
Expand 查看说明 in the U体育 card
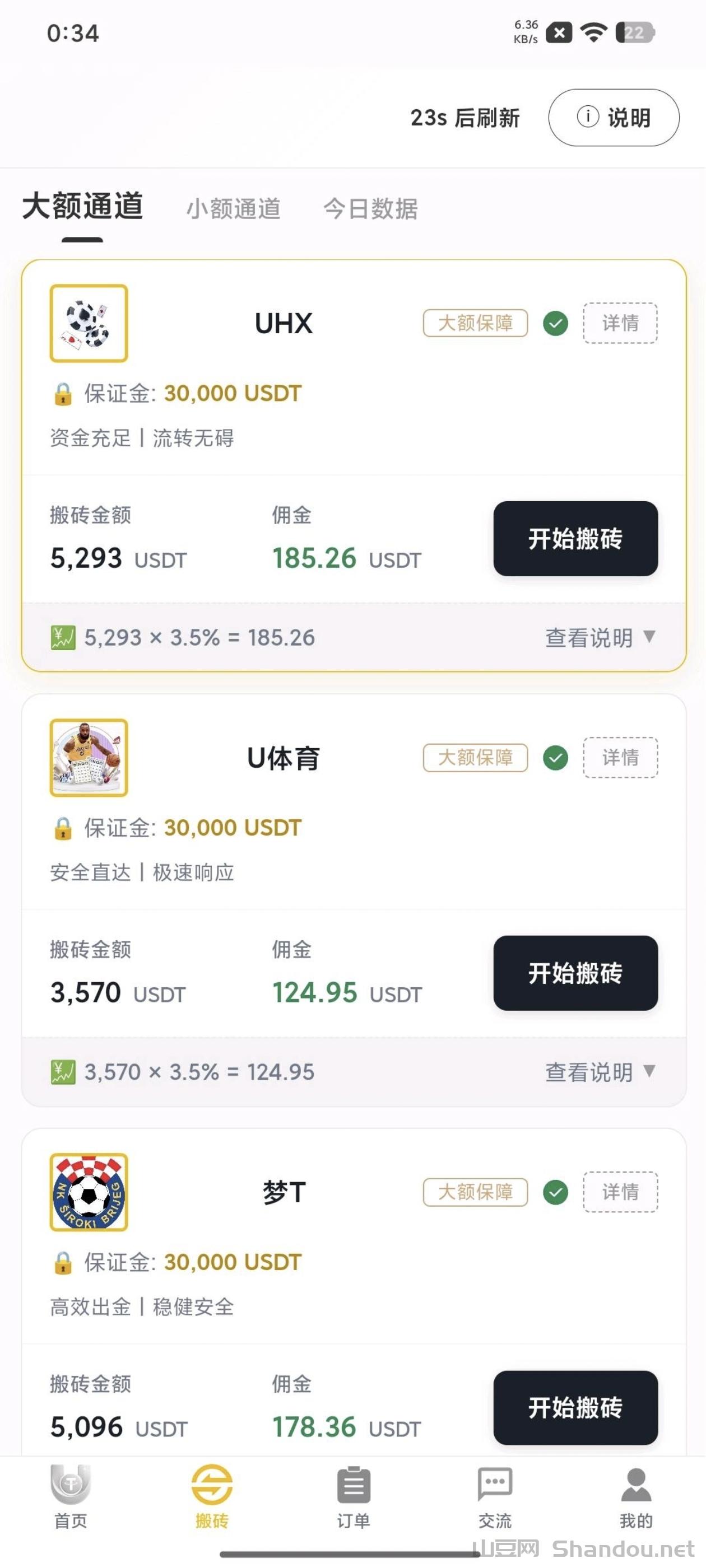[x=599, y=1071]
